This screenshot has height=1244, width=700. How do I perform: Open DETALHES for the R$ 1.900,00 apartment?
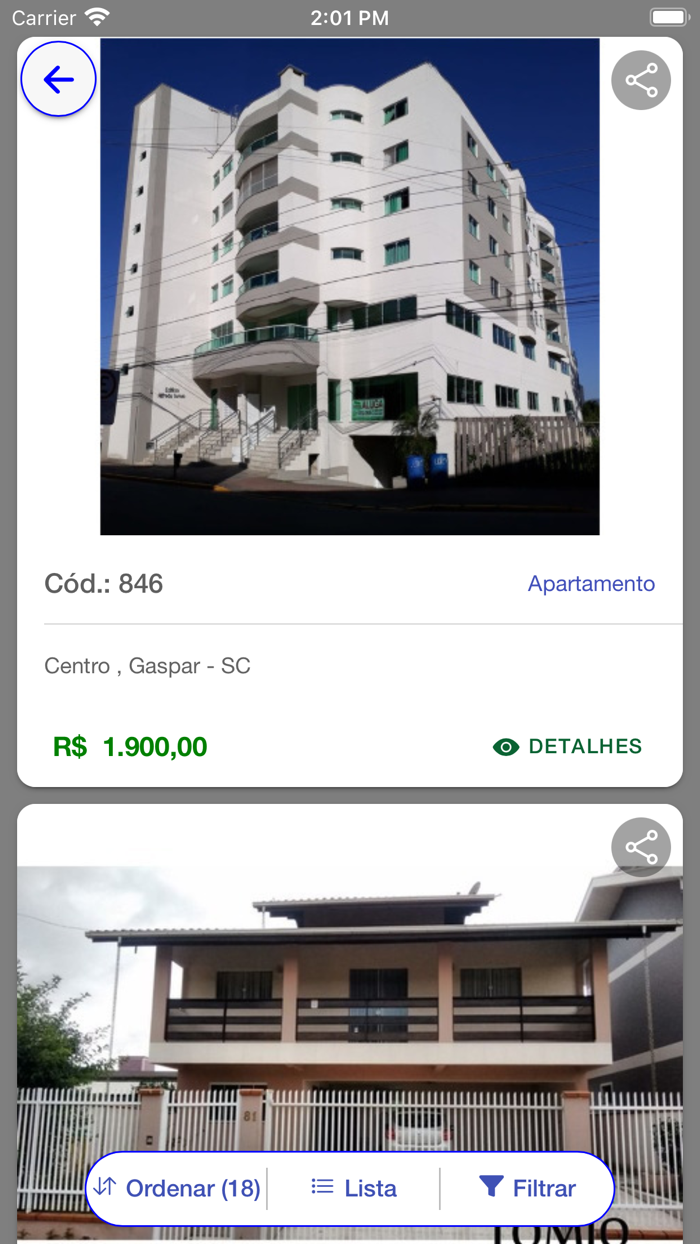pyautogui.click(x=568, y=747)
